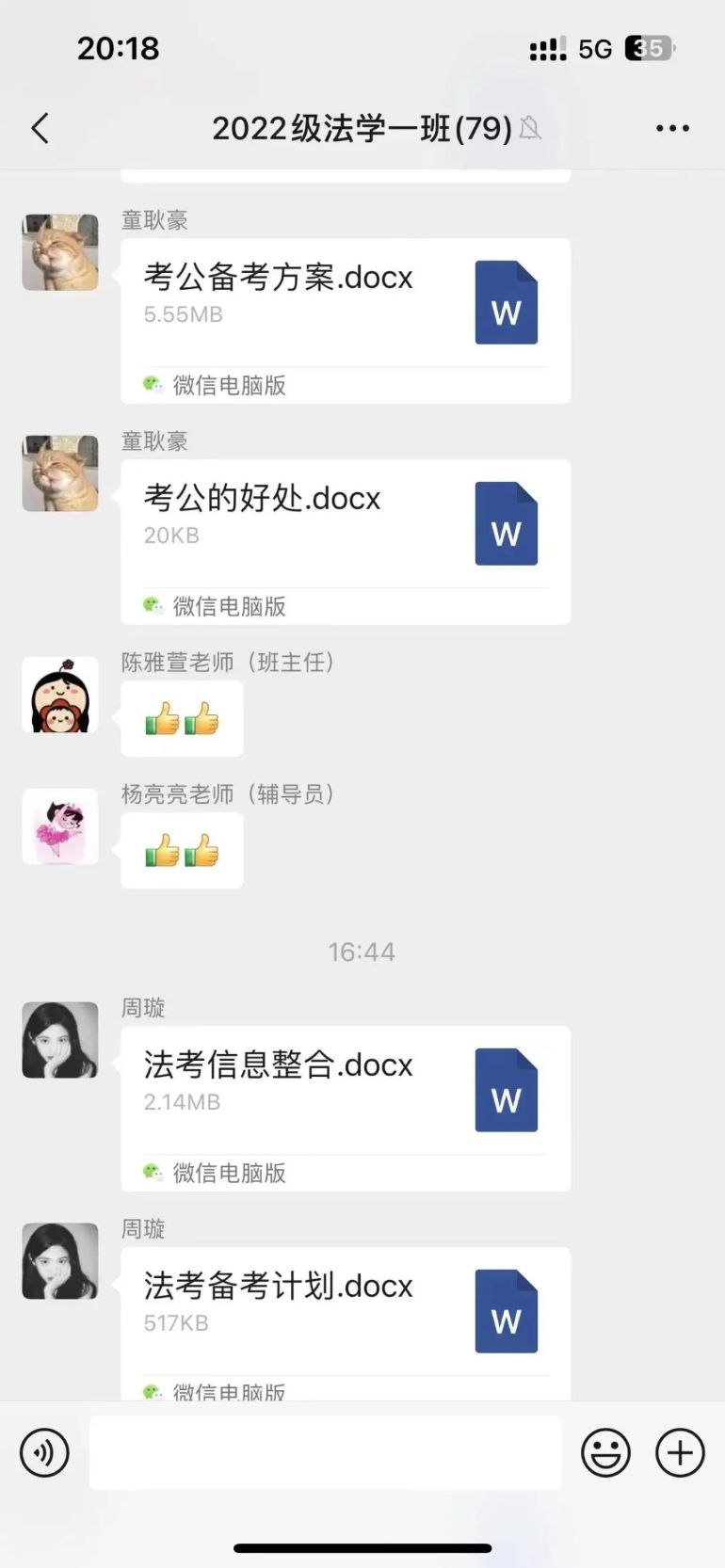Open the 考公备考方案.docx file

[x=345, y=303]
